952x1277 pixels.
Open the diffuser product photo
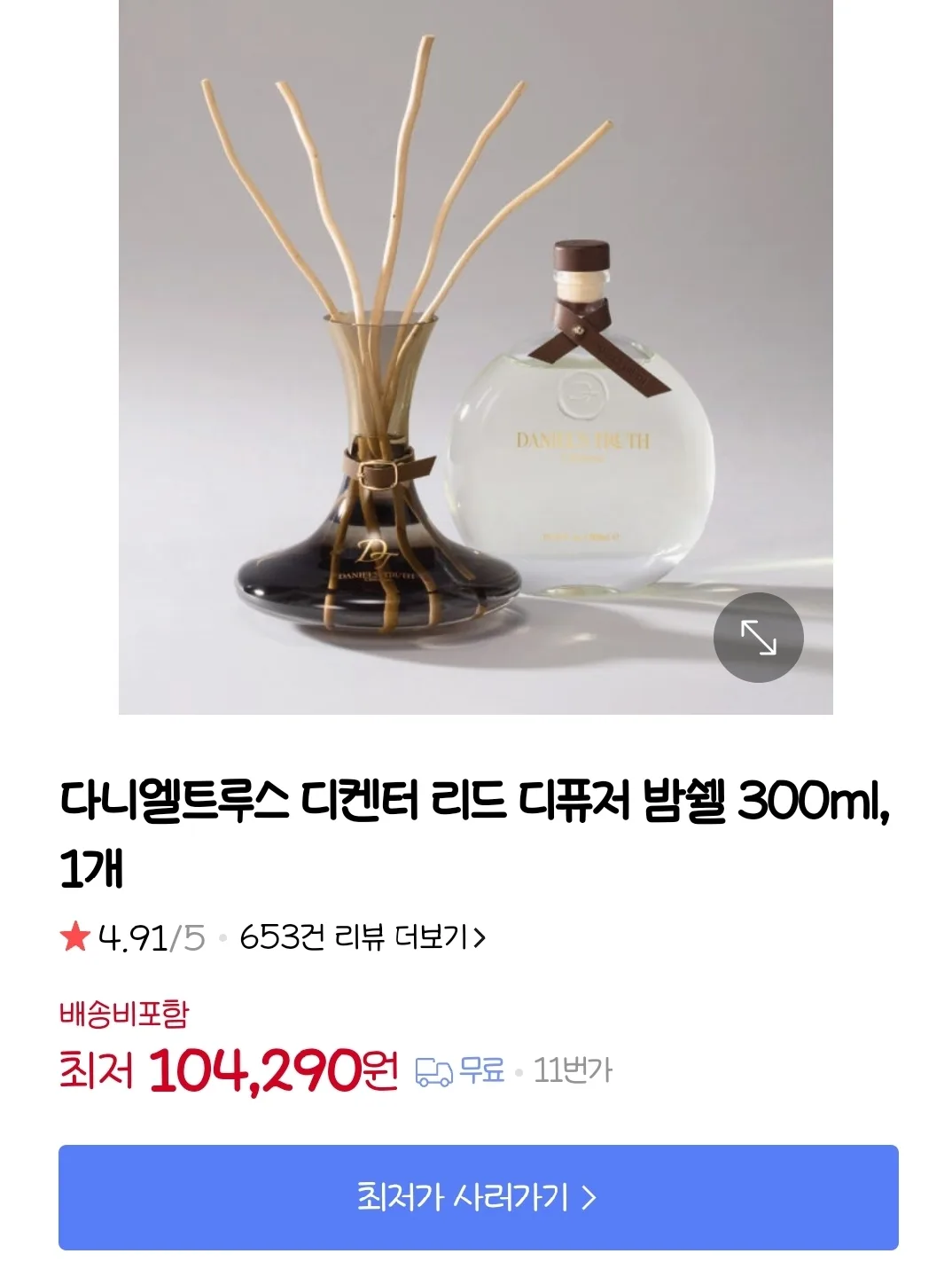475,355
